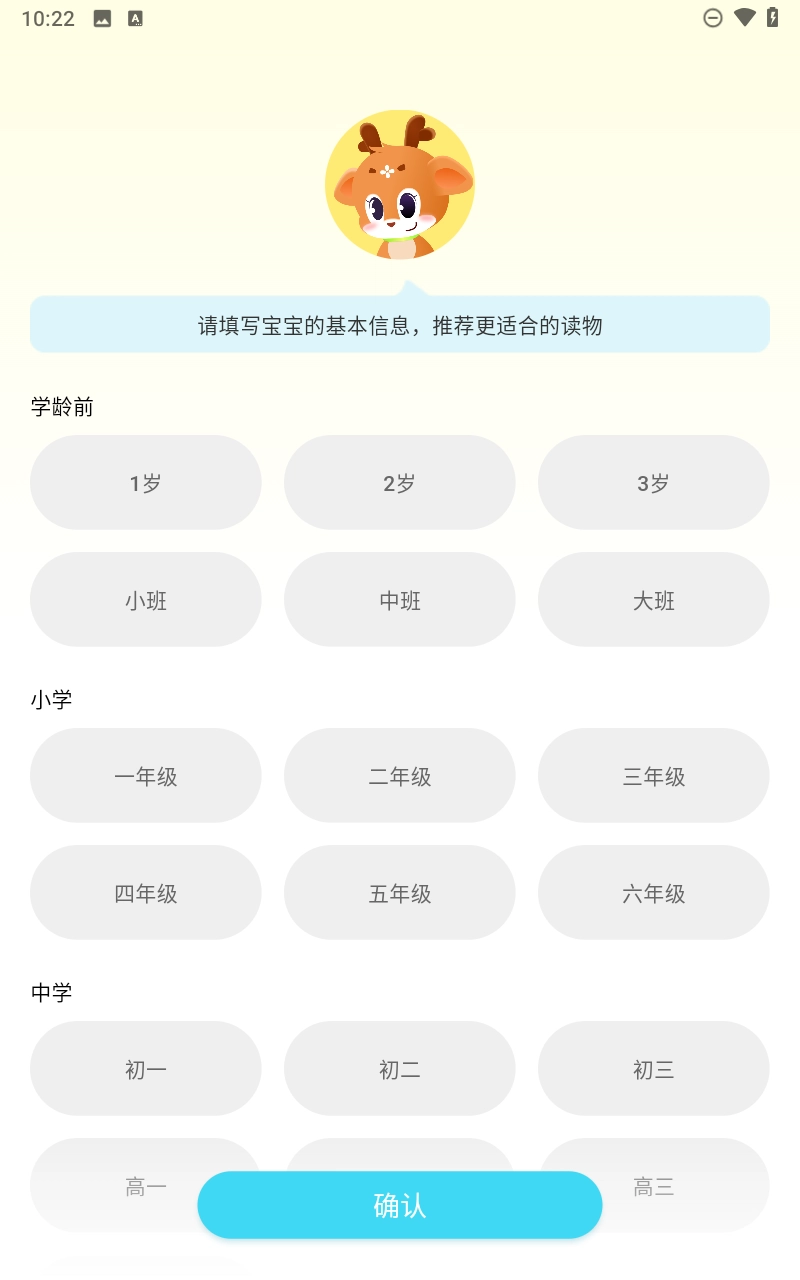Choose 初三 grade option
Viewport: 800px width, 1280px height.
[x=654, y=1068]
